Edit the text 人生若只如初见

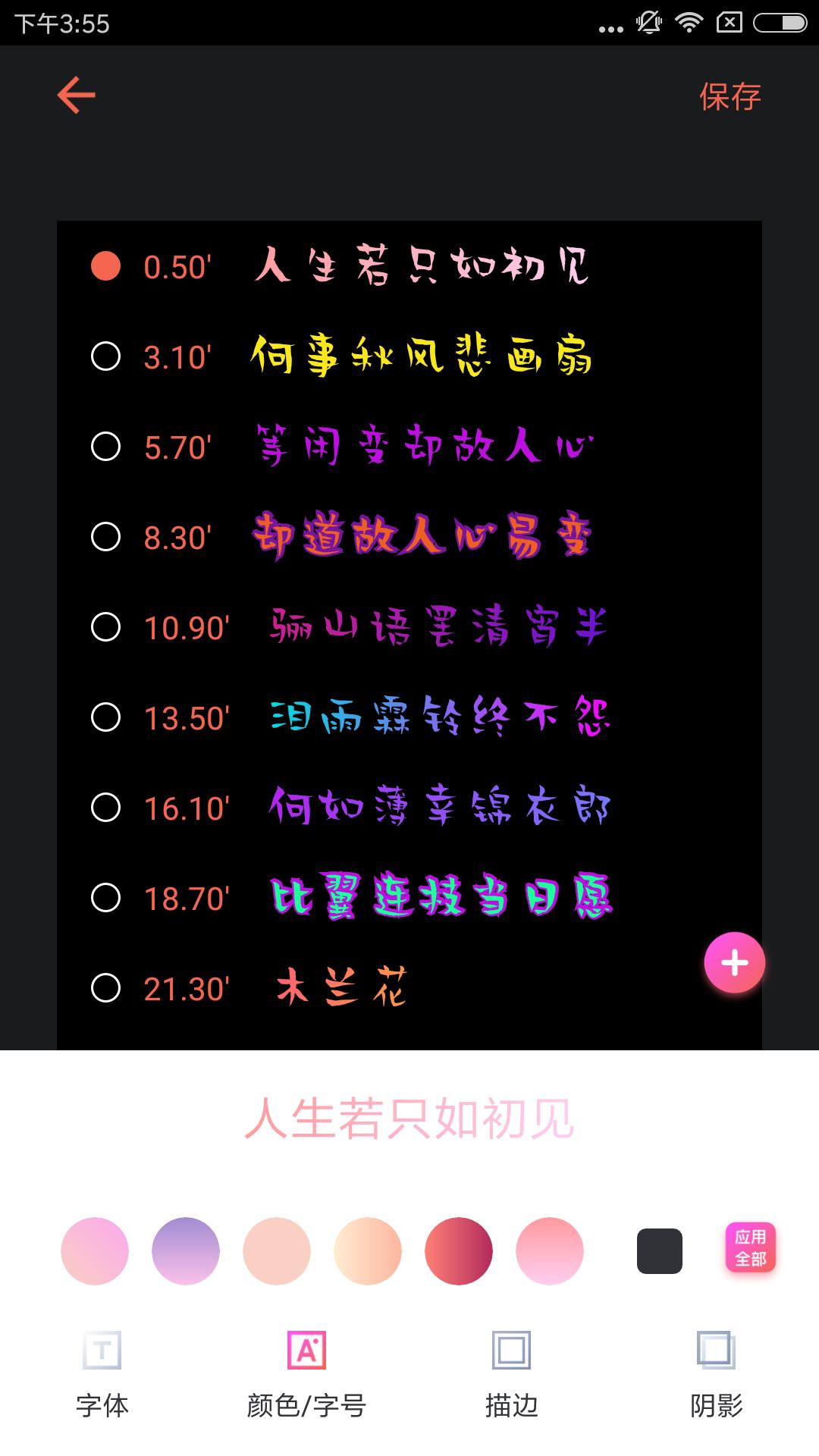409,1119
